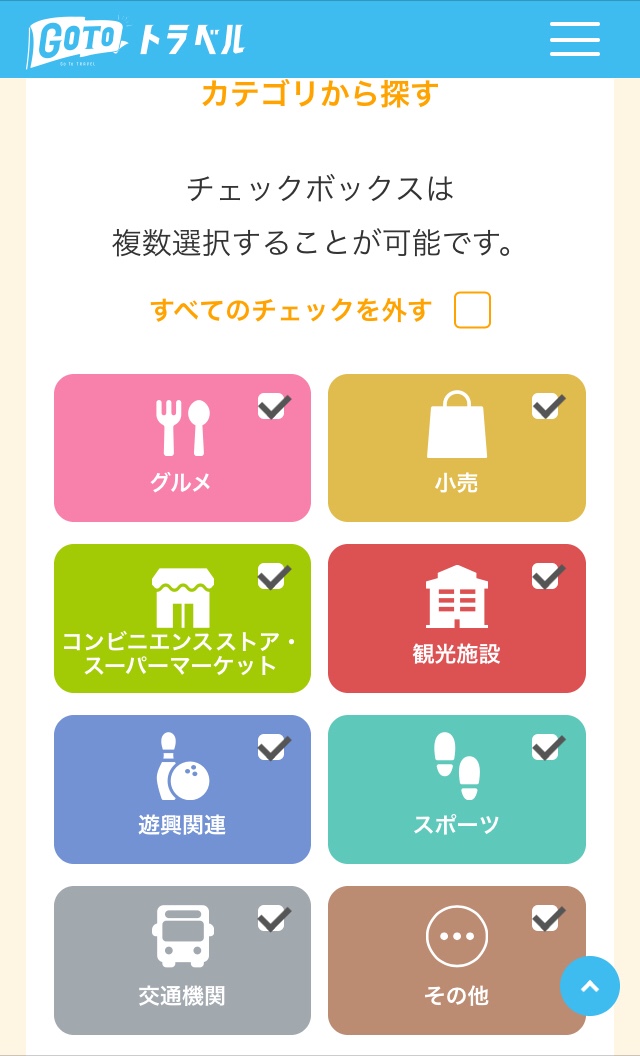Uncheck the スポーツ category checkbox
This screenshot has width=640, height=1056.
pos(546,748)
